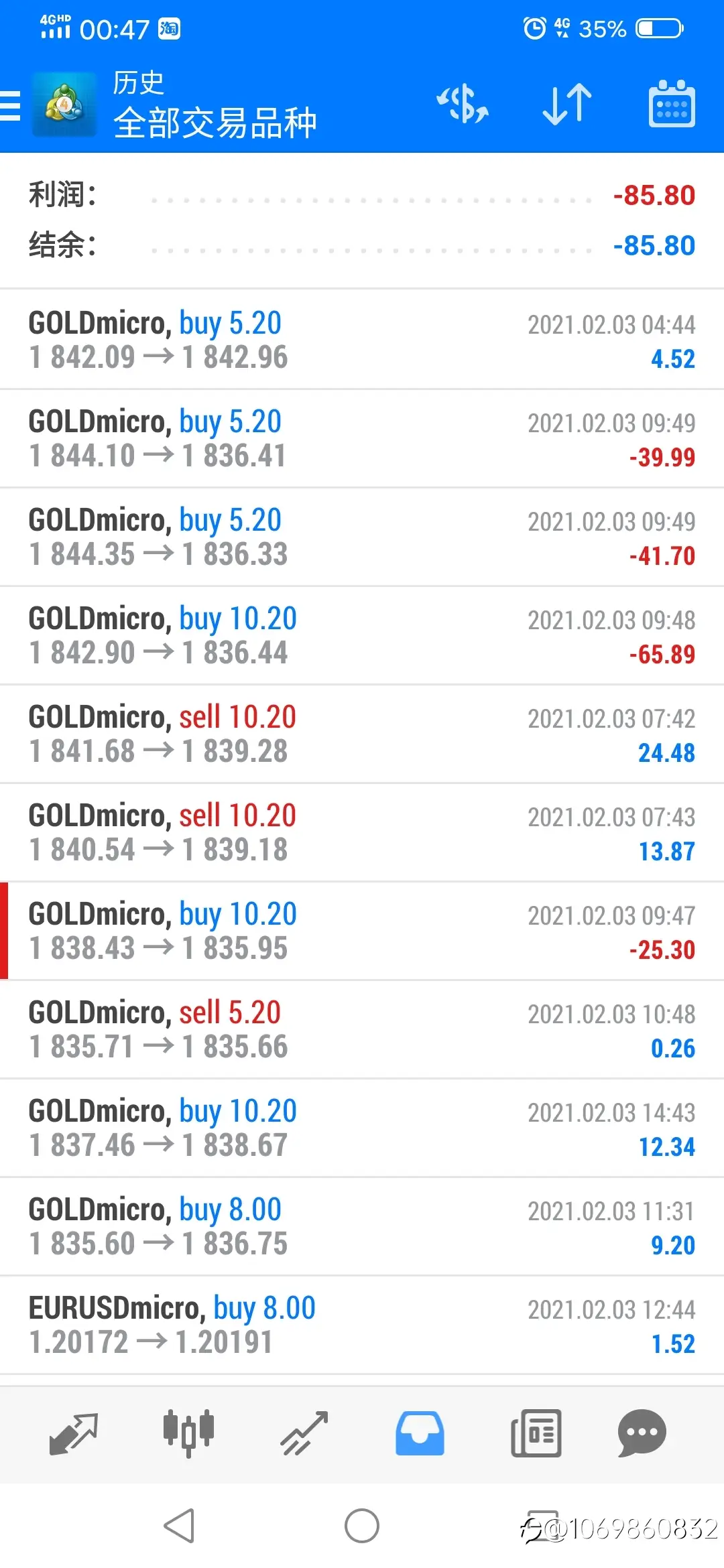Switch to the news tab
Viewport: 724px width, 1568px height.
point(536,1433)
